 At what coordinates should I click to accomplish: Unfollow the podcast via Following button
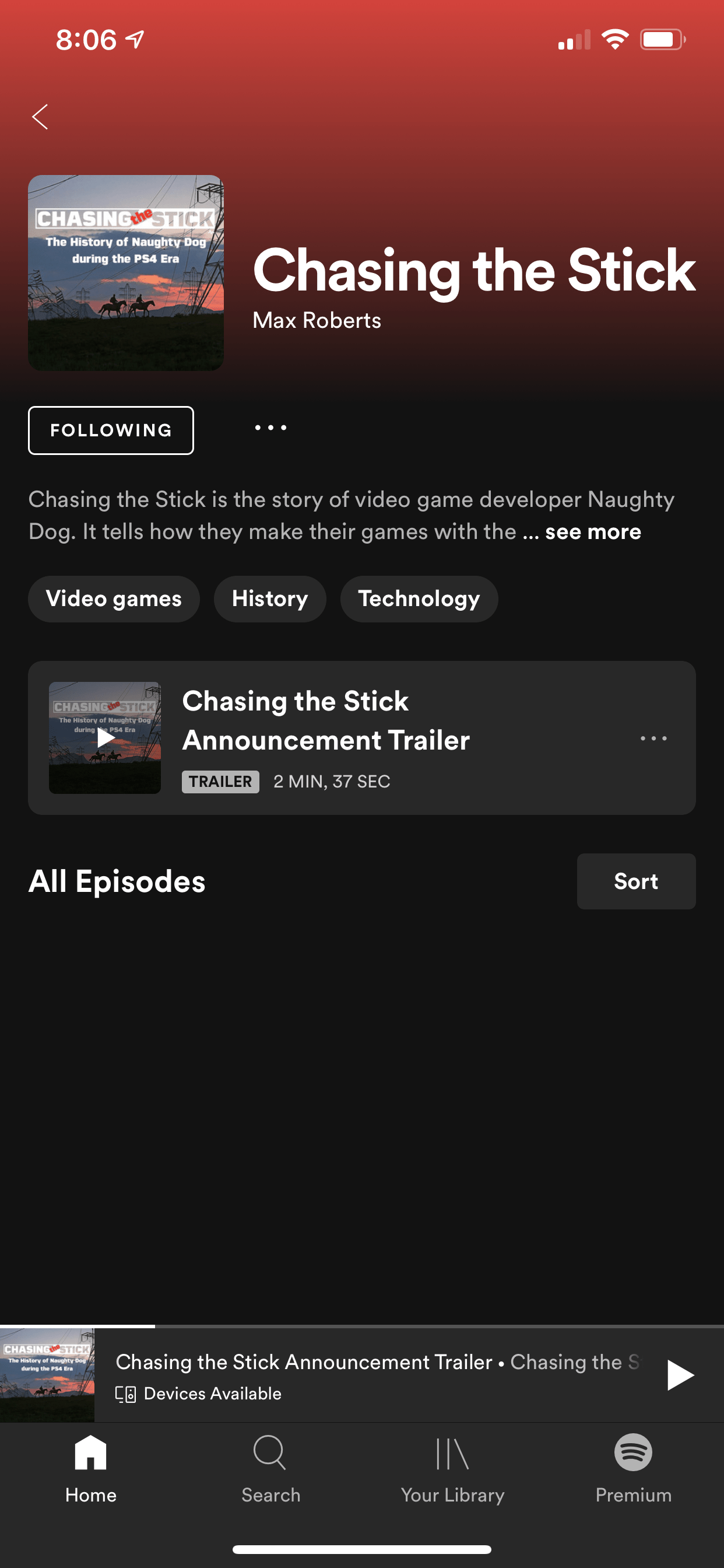point(111,430)
